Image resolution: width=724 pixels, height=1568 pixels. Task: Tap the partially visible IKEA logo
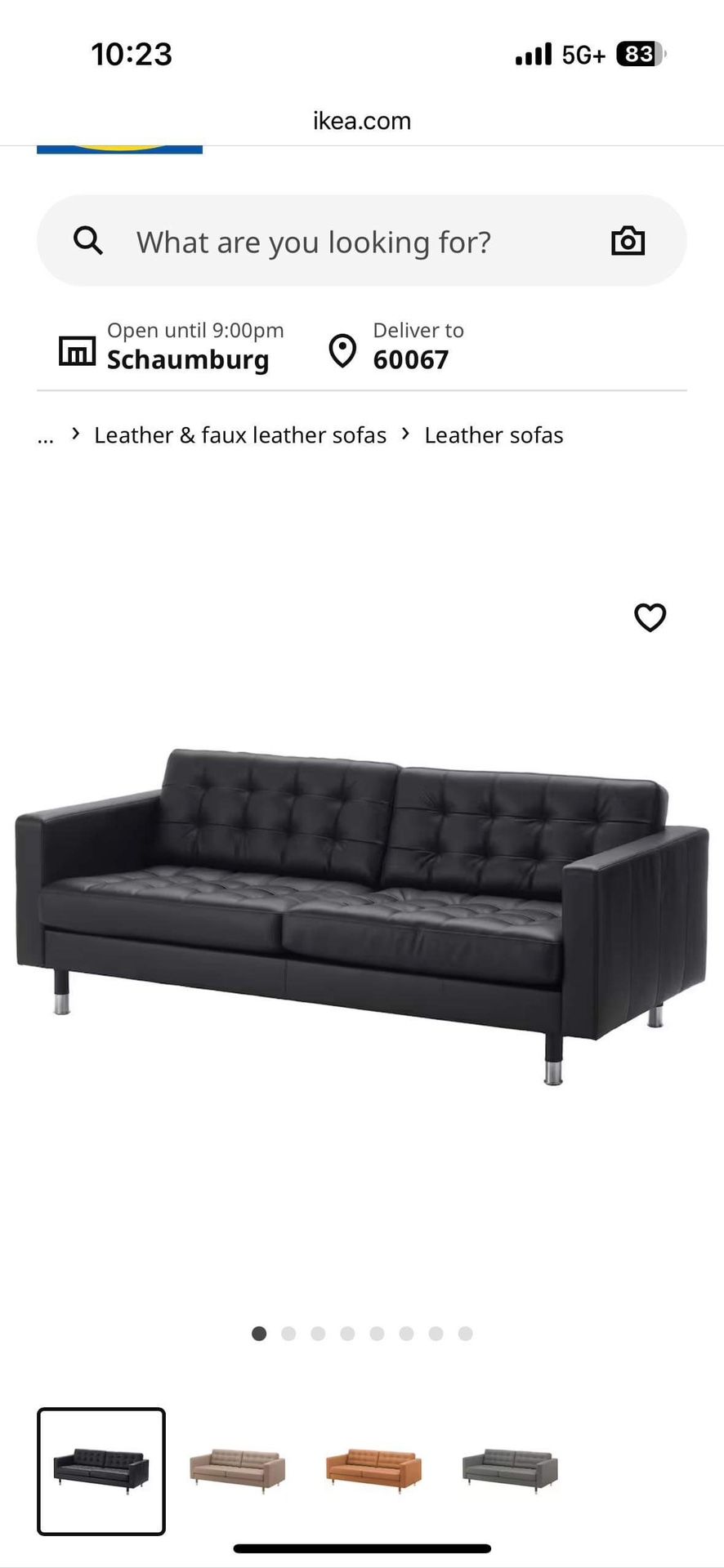coord(119,147)
